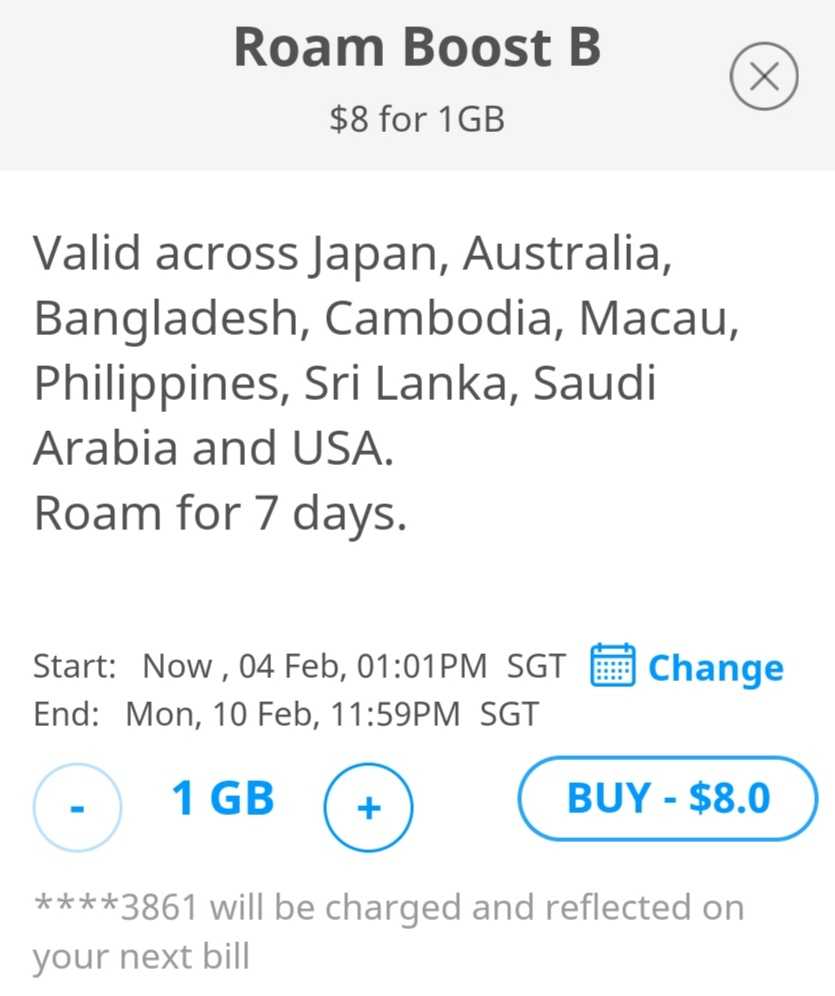
Task: Close the Roam Boost B dialog
Action: tap(764, 77)
